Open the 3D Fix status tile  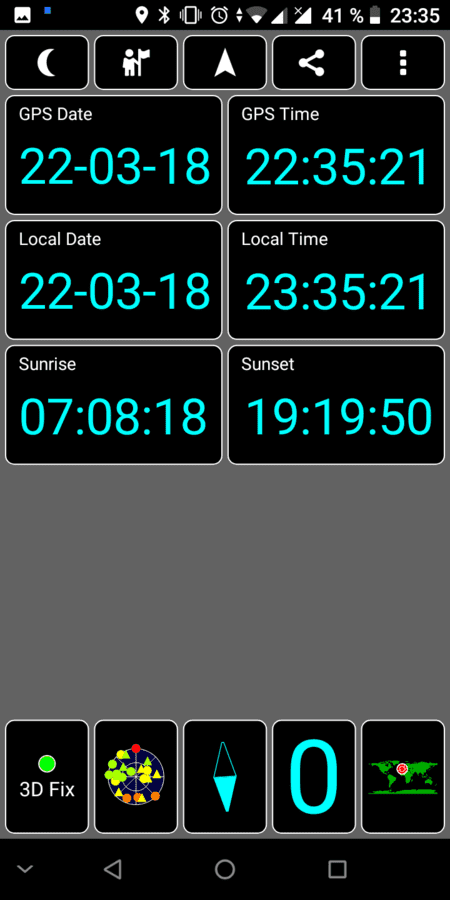47,777
